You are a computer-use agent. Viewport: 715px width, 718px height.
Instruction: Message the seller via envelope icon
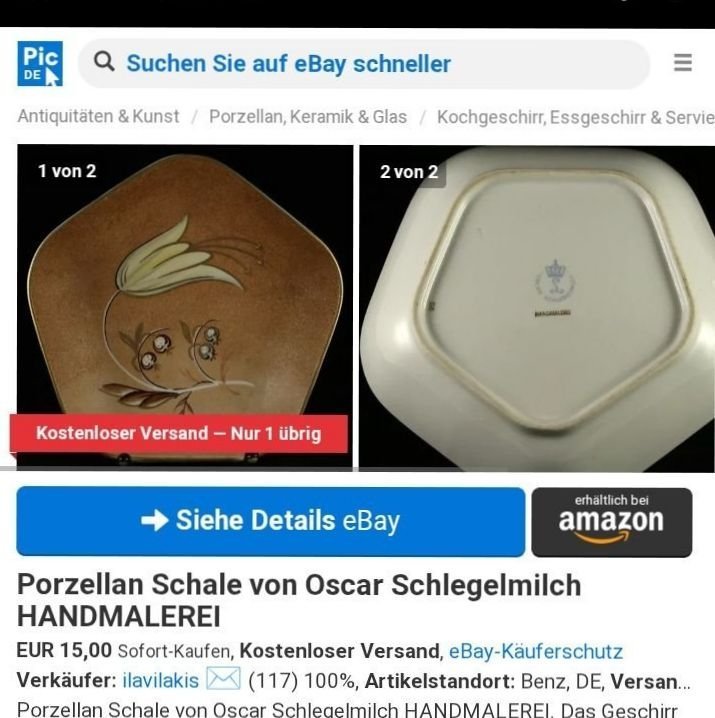pos(223,681)
